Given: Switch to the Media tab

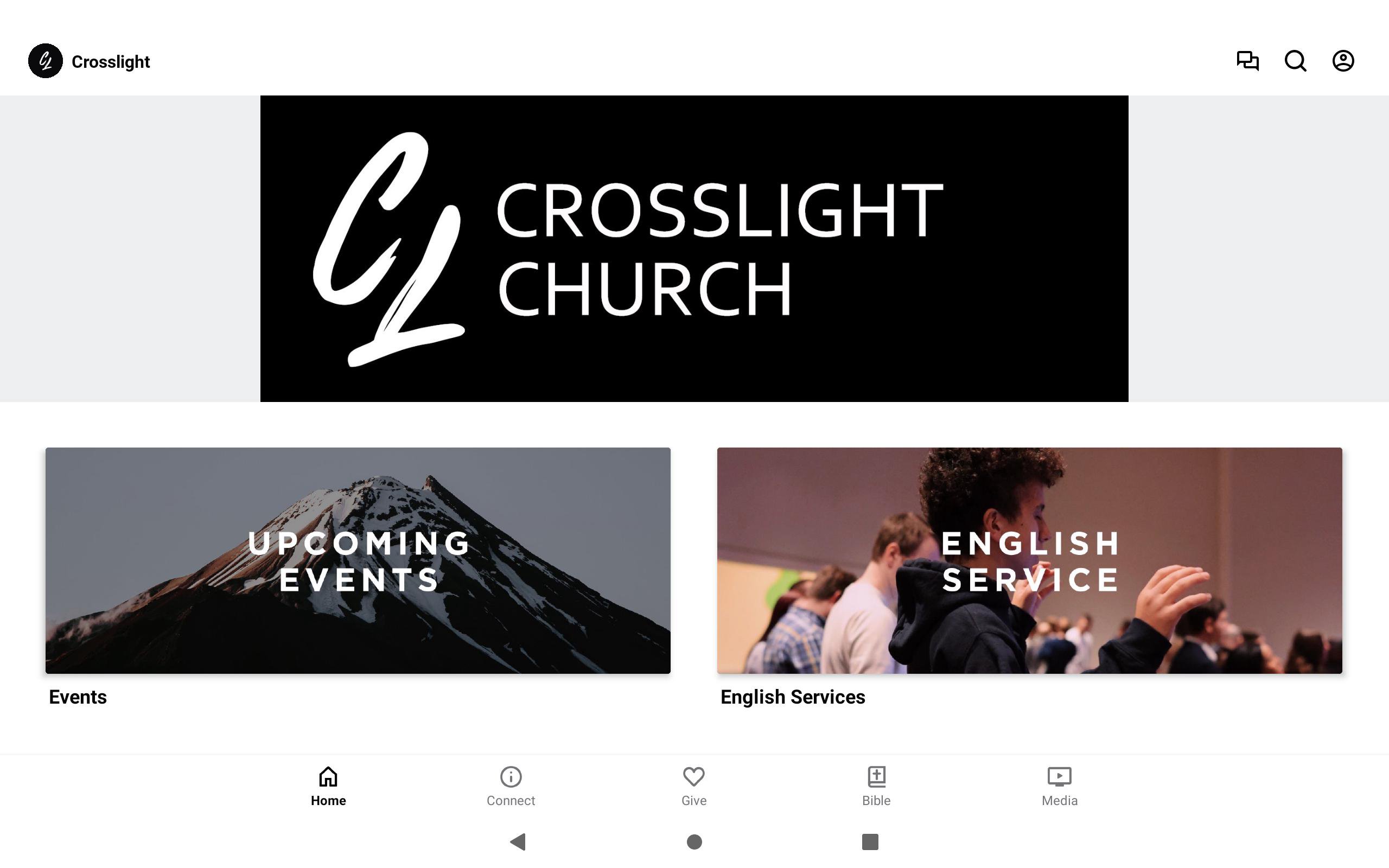Looking at the screenshot, I should (x=1059, y=786).
